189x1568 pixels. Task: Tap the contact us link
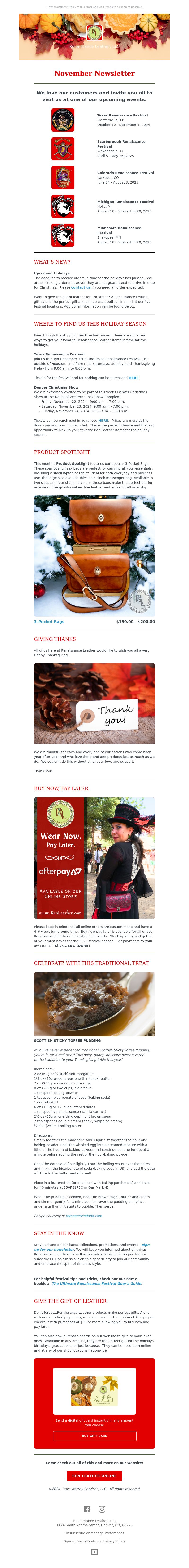80,287
